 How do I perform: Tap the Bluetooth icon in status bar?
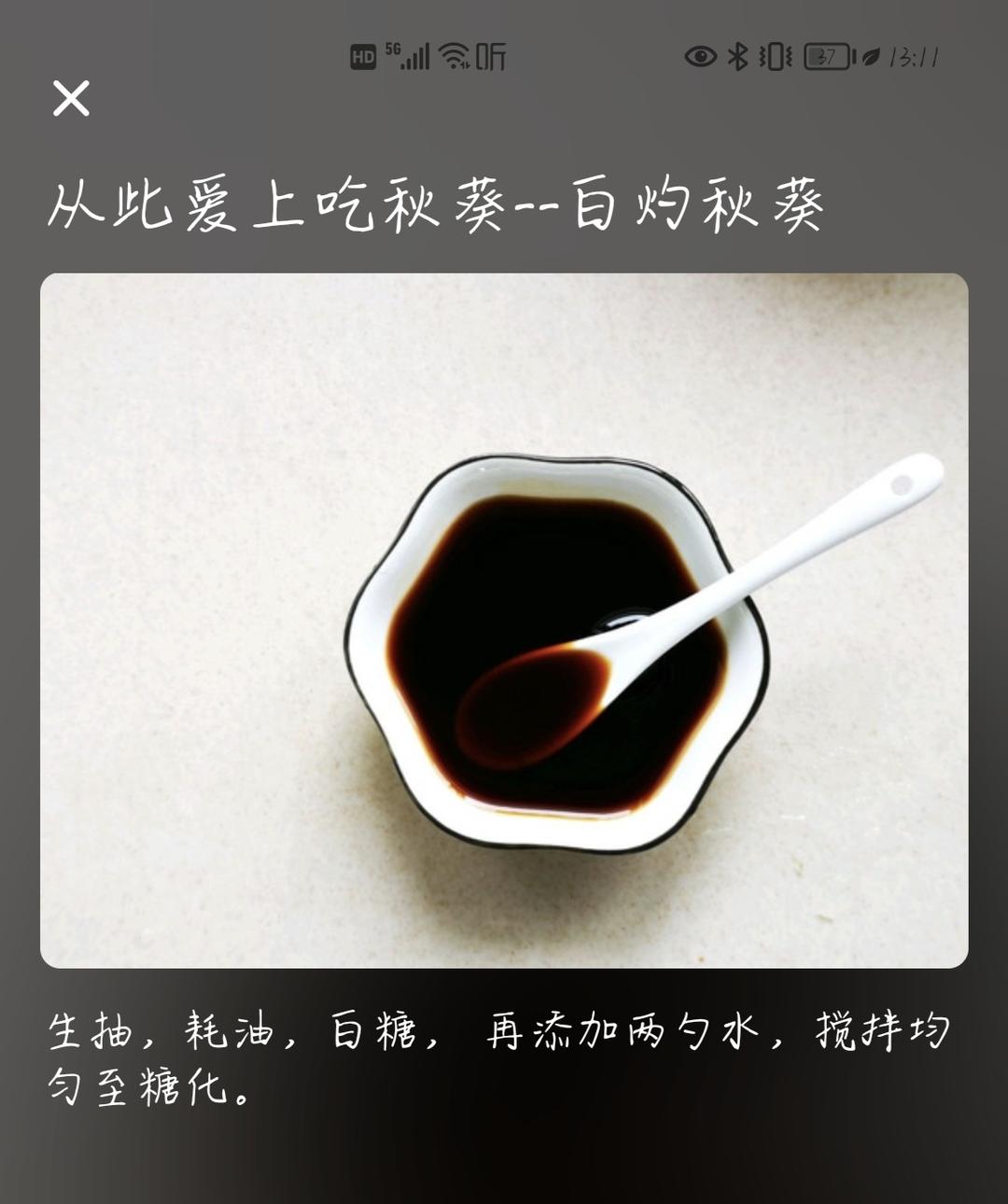736,58
